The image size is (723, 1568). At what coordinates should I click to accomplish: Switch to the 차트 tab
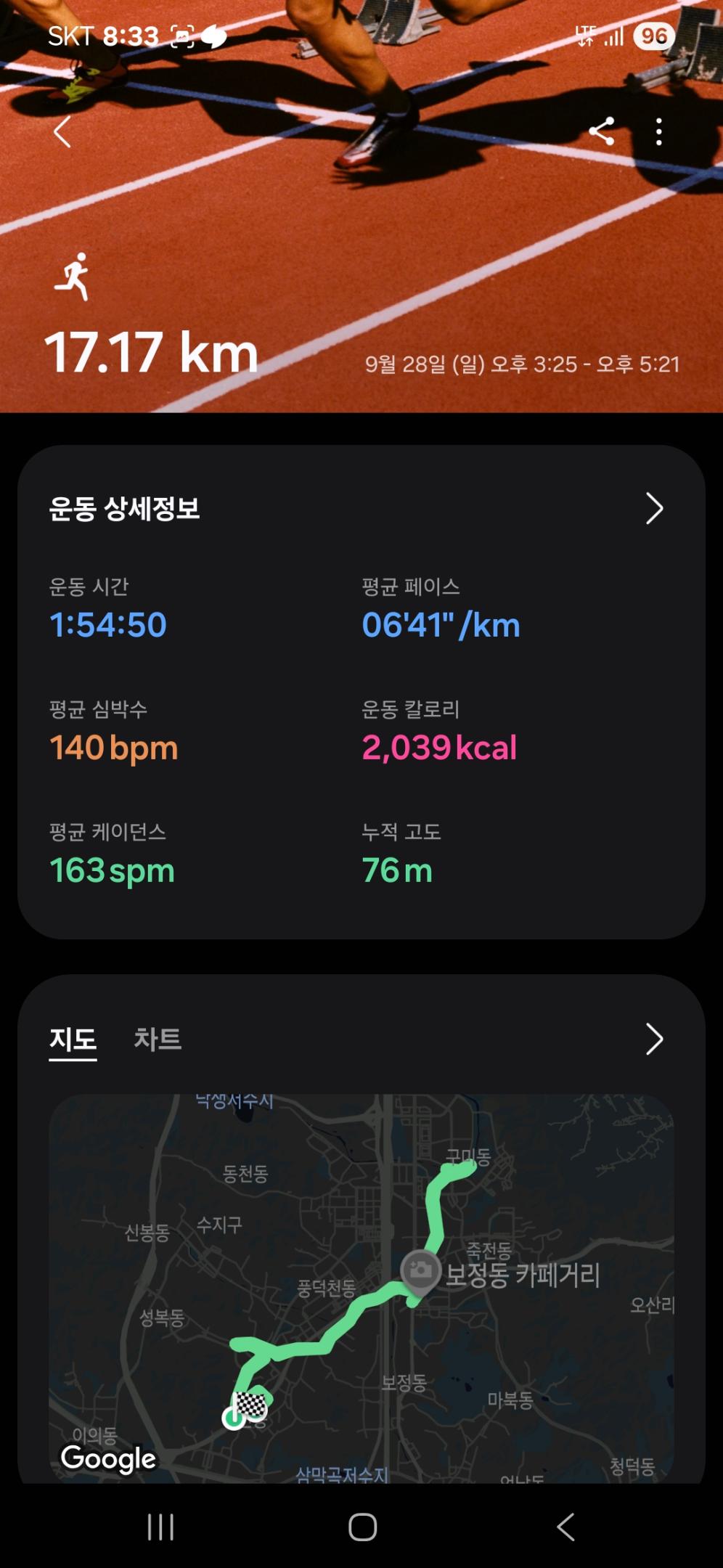[158, 1039]
